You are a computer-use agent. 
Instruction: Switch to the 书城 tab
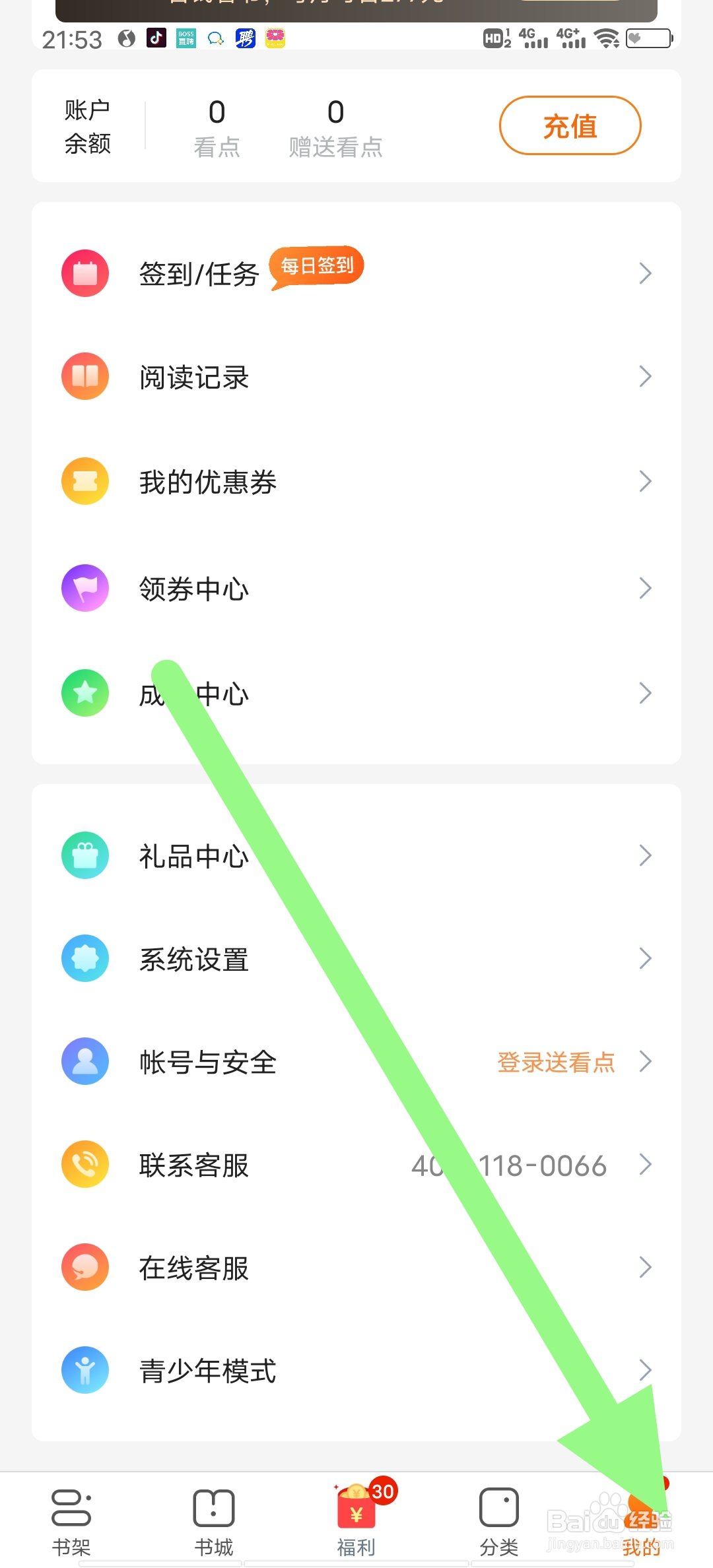213,1518
